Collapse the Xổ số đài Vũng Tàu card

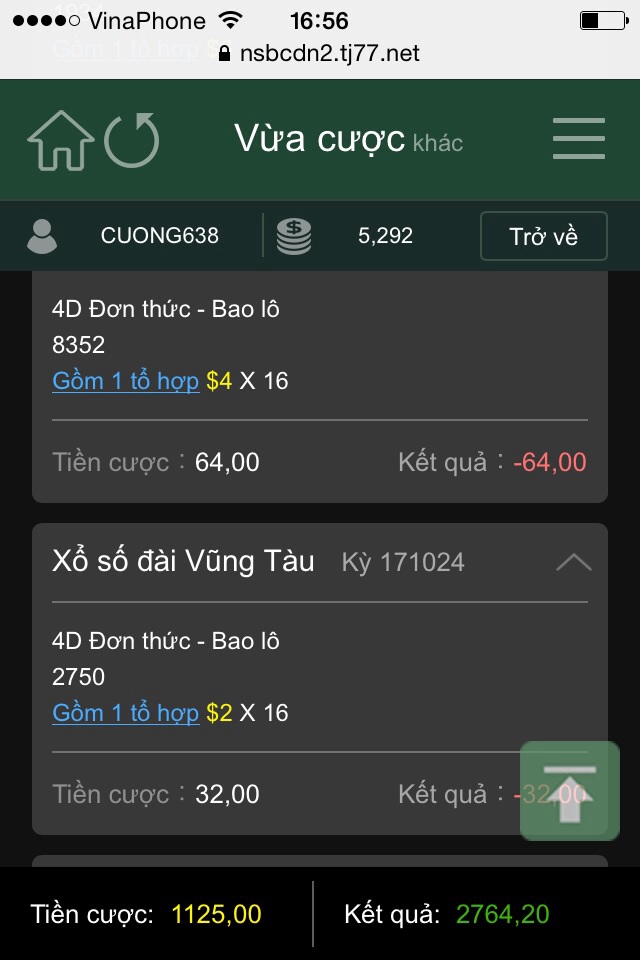(x=573, y=563)
